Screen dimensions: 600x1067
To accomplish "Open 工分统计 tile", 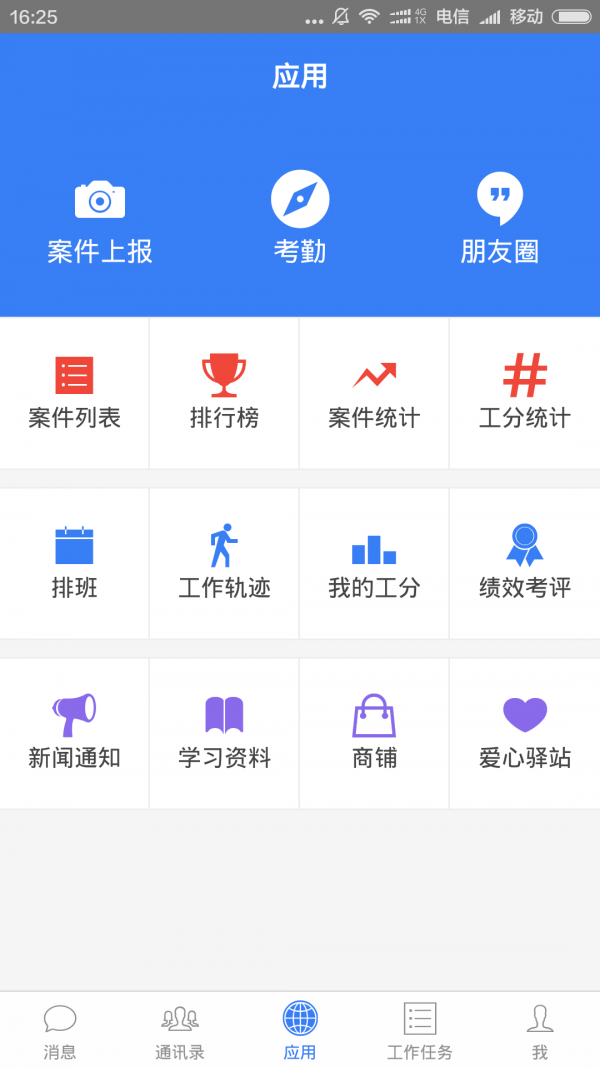I will point(524,393).
